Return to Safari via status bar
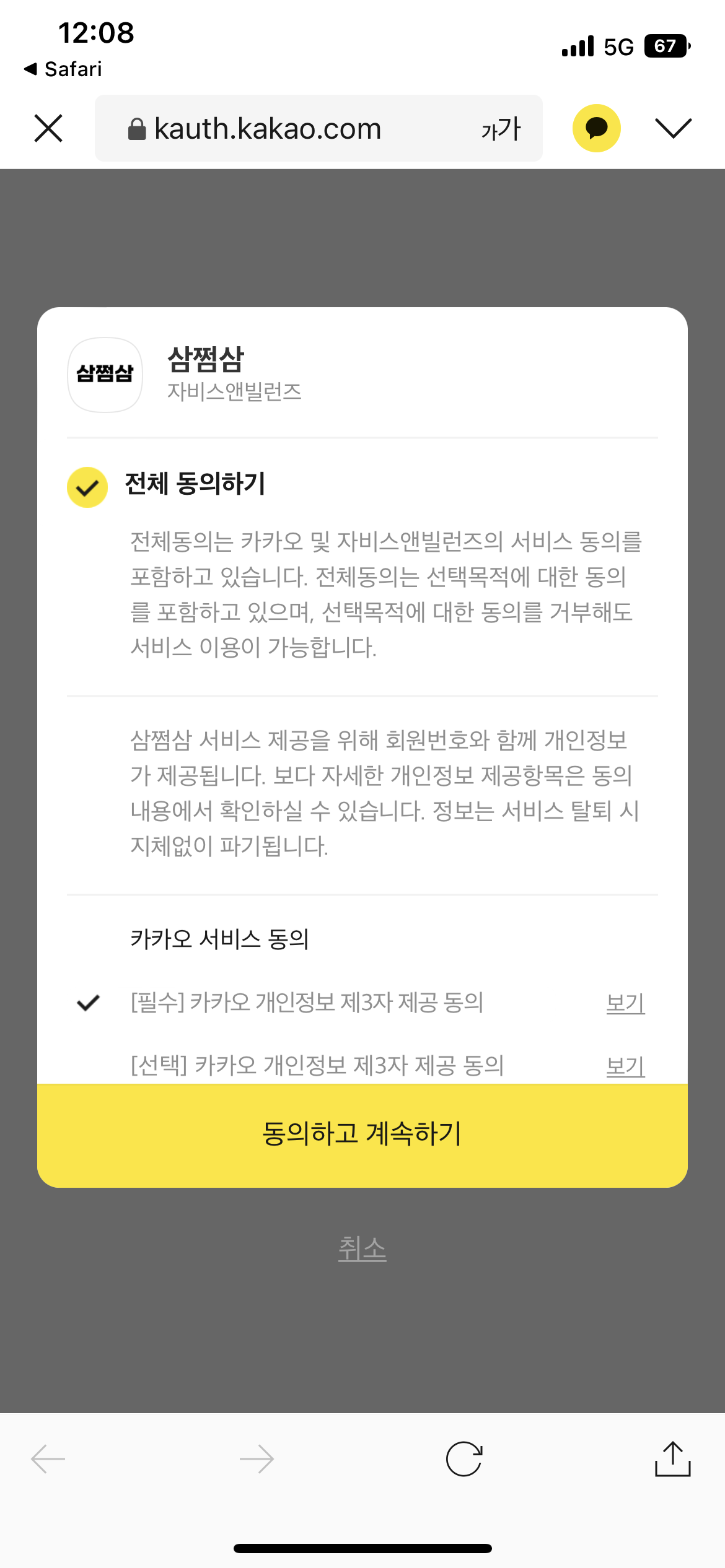The image size is (725, 1568). click(x=63, y=69)
